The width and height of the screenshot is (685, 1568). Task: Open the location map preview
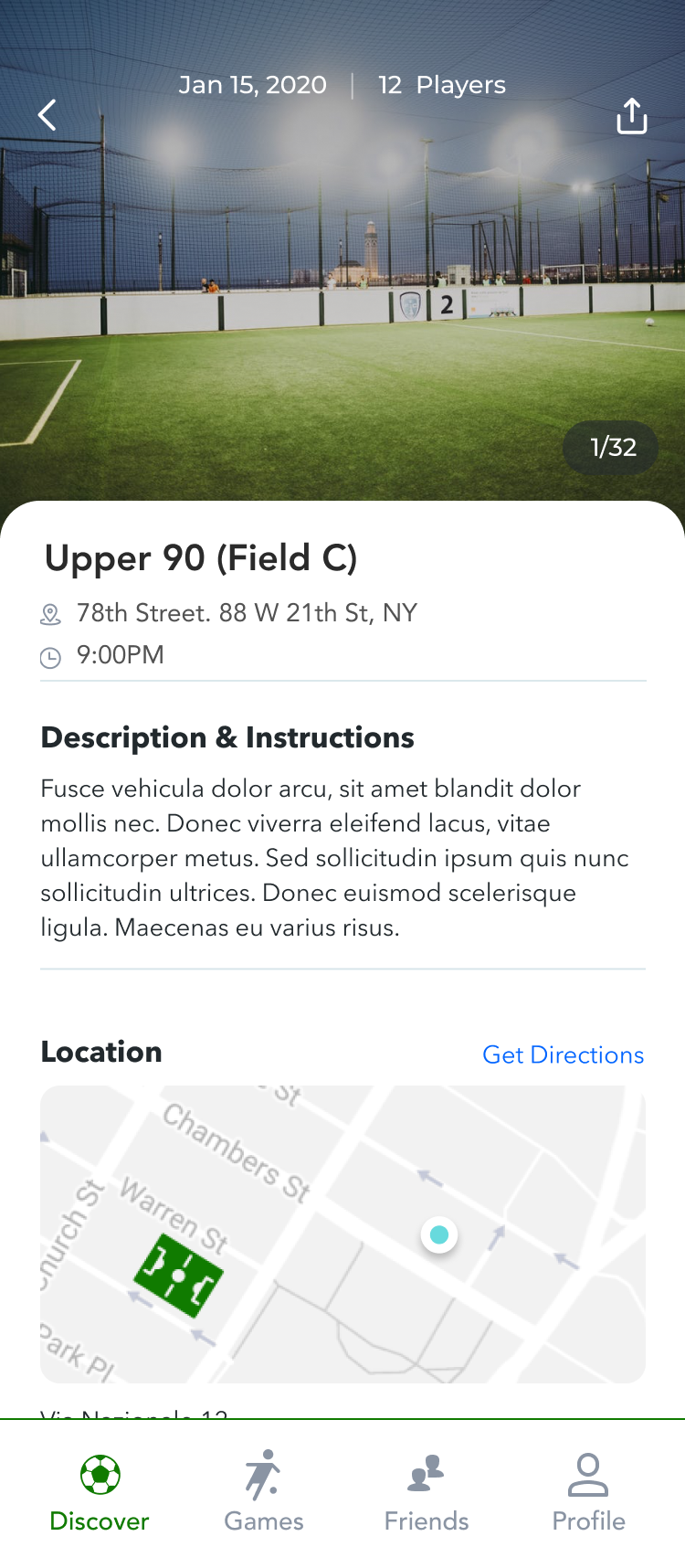coord(342,1234)
